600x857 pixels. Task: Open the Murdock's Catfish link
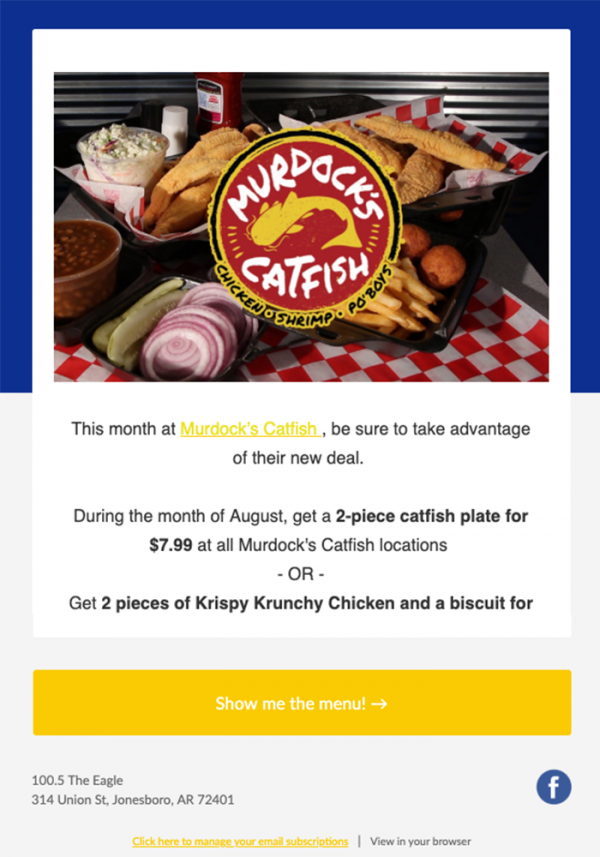coord(250,429)
